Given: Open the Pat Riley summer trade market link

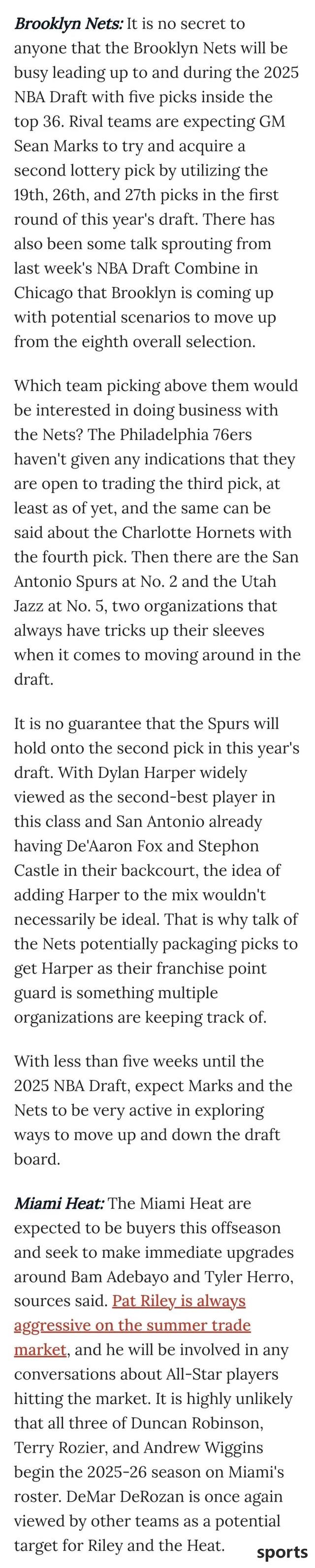Looking at the screenshot, I should 132,1325.
